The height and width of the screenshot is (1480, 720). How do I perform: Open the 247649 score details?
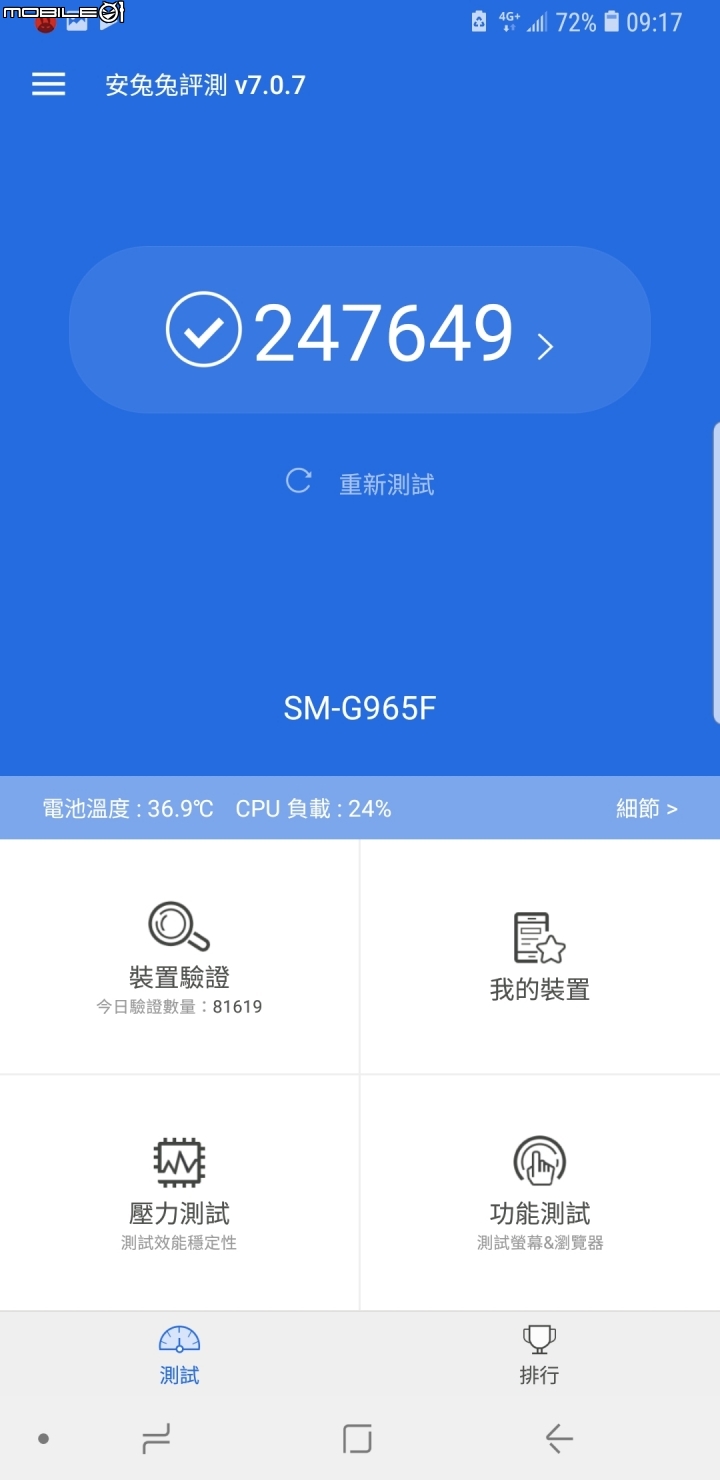point(360,330)
